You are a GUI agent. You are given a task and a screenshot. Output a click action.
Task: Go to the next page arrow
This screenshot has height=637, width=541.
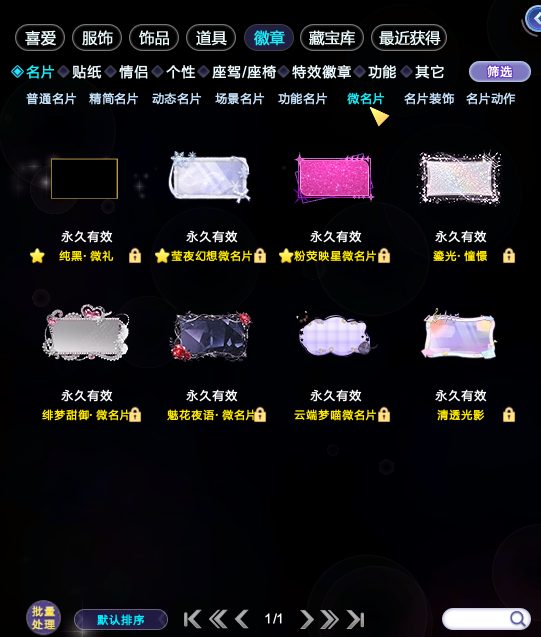click(x=307, y=619)
